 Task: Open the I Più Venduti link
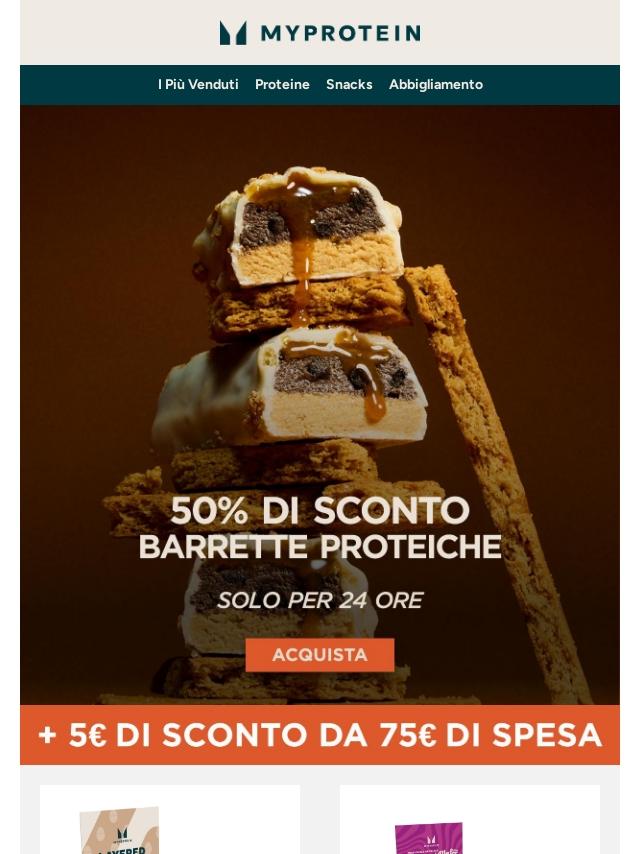click(198, 84)
